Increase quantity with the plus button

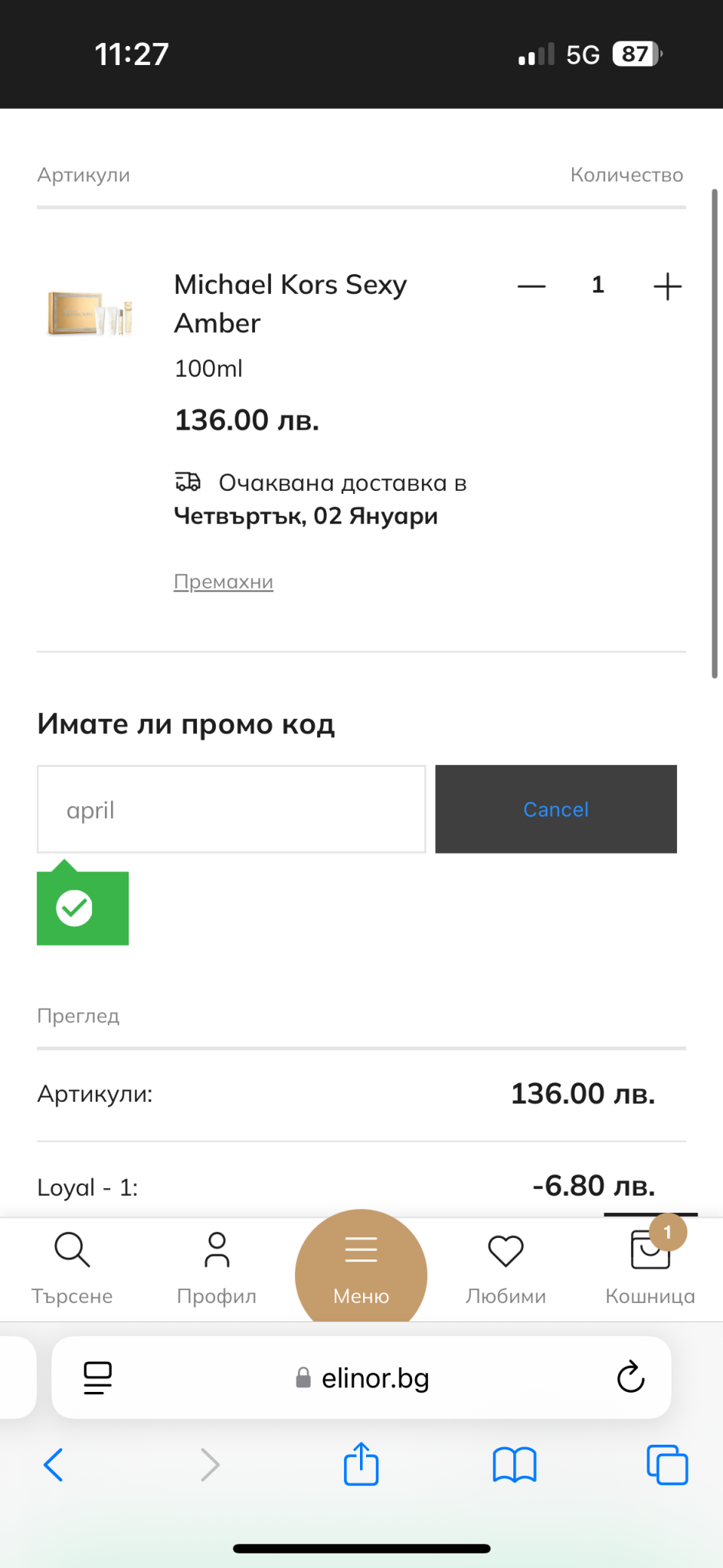pos(667,286)
